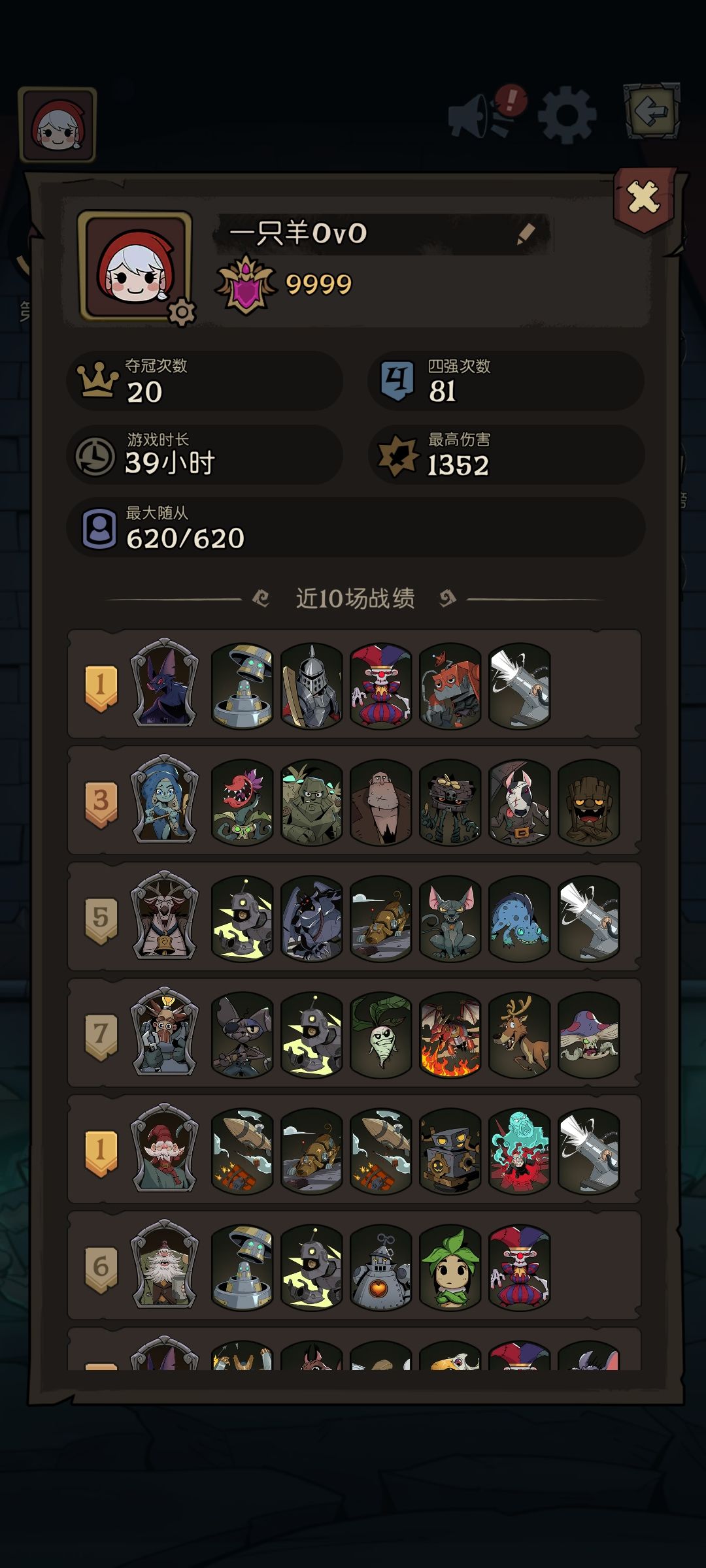Image resolution: width=706 pixels, height=1568 pixels.
Task: Open the first-place match record with the bat hero
Action: tap(354, 685)
